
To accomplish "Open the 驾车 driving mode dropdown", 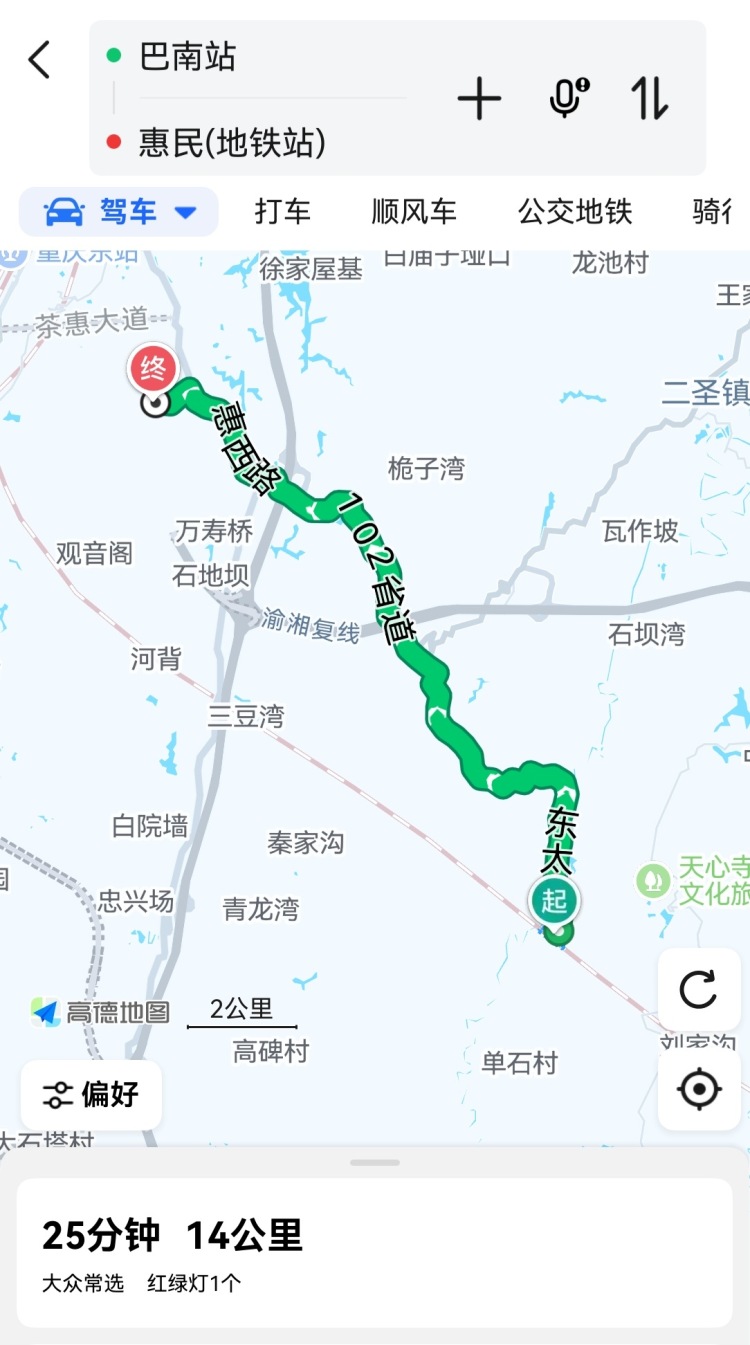I will pos(119,212).
